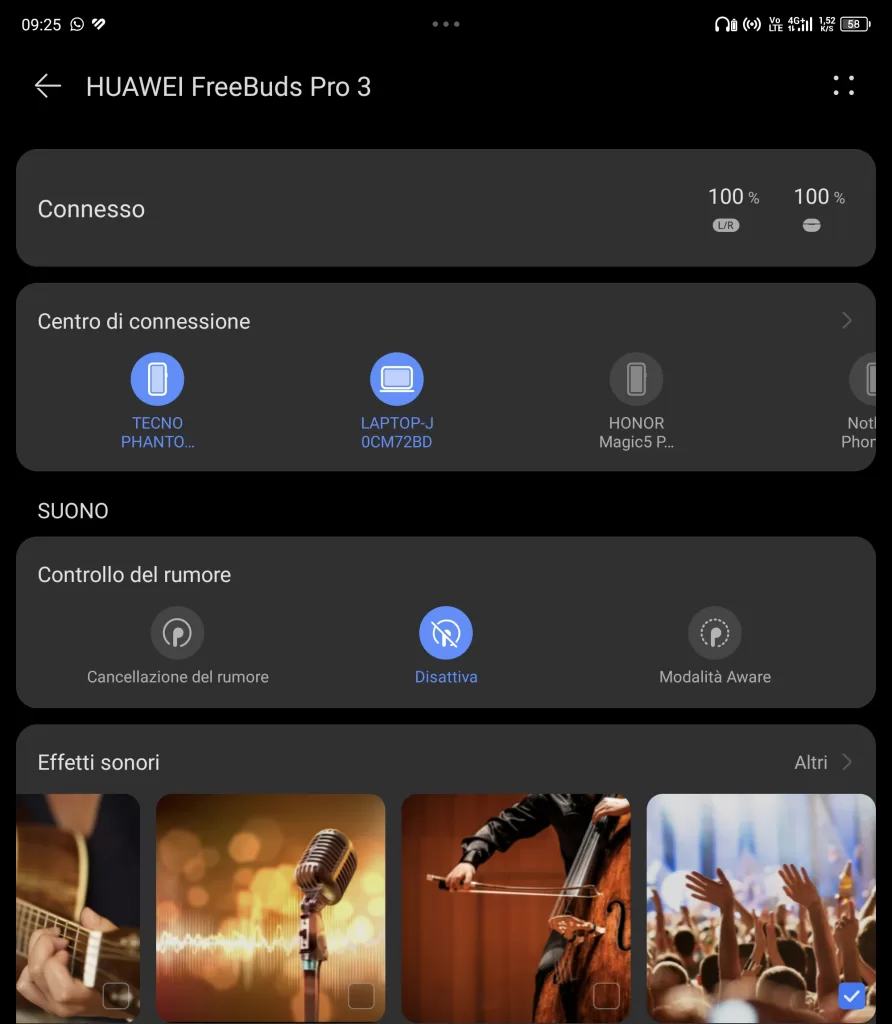The width and height of the screenshot is (892, 1024).
Task: Choose the guitar sound effect
Action: [x=78, y=905]
